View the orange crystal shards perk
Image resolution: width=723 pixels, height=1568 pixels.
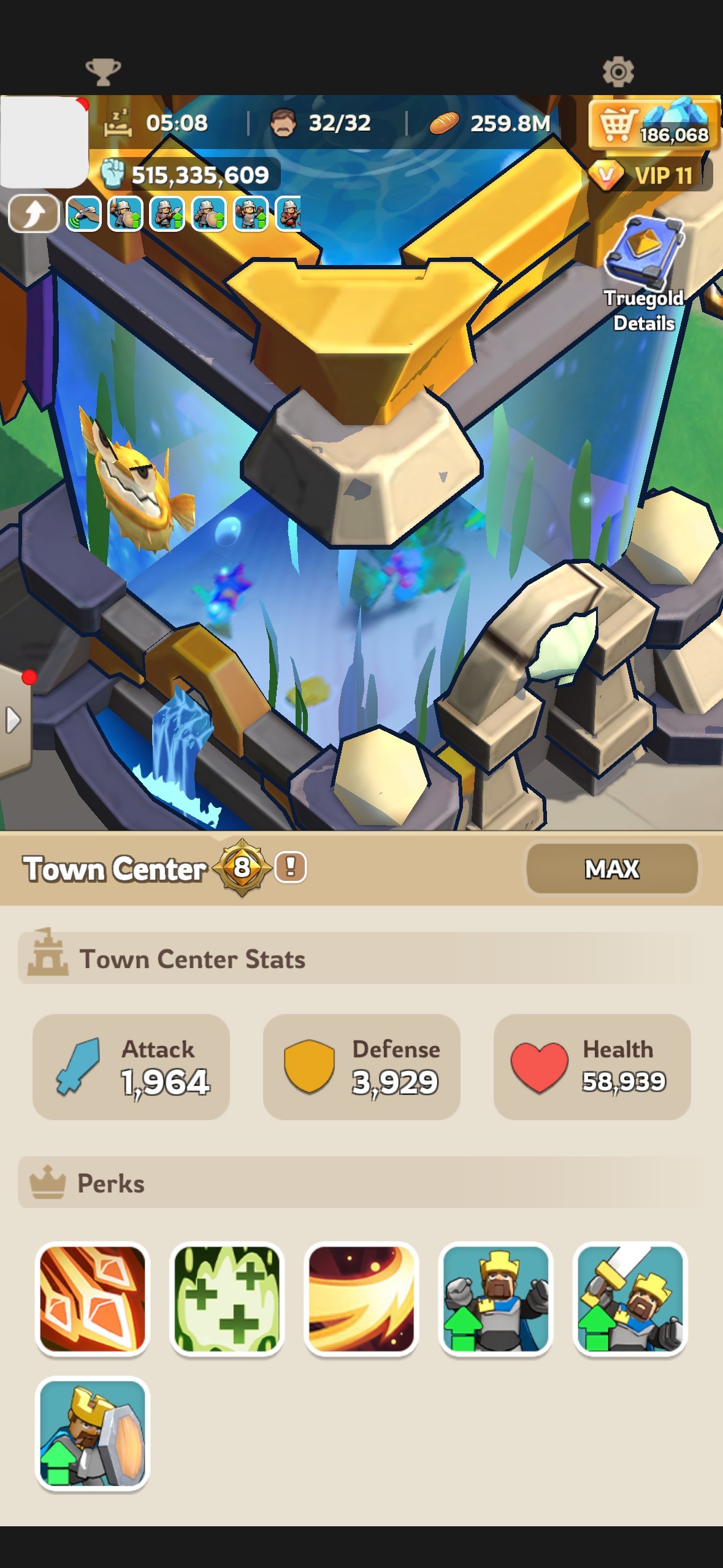(x=93, y=1299)
